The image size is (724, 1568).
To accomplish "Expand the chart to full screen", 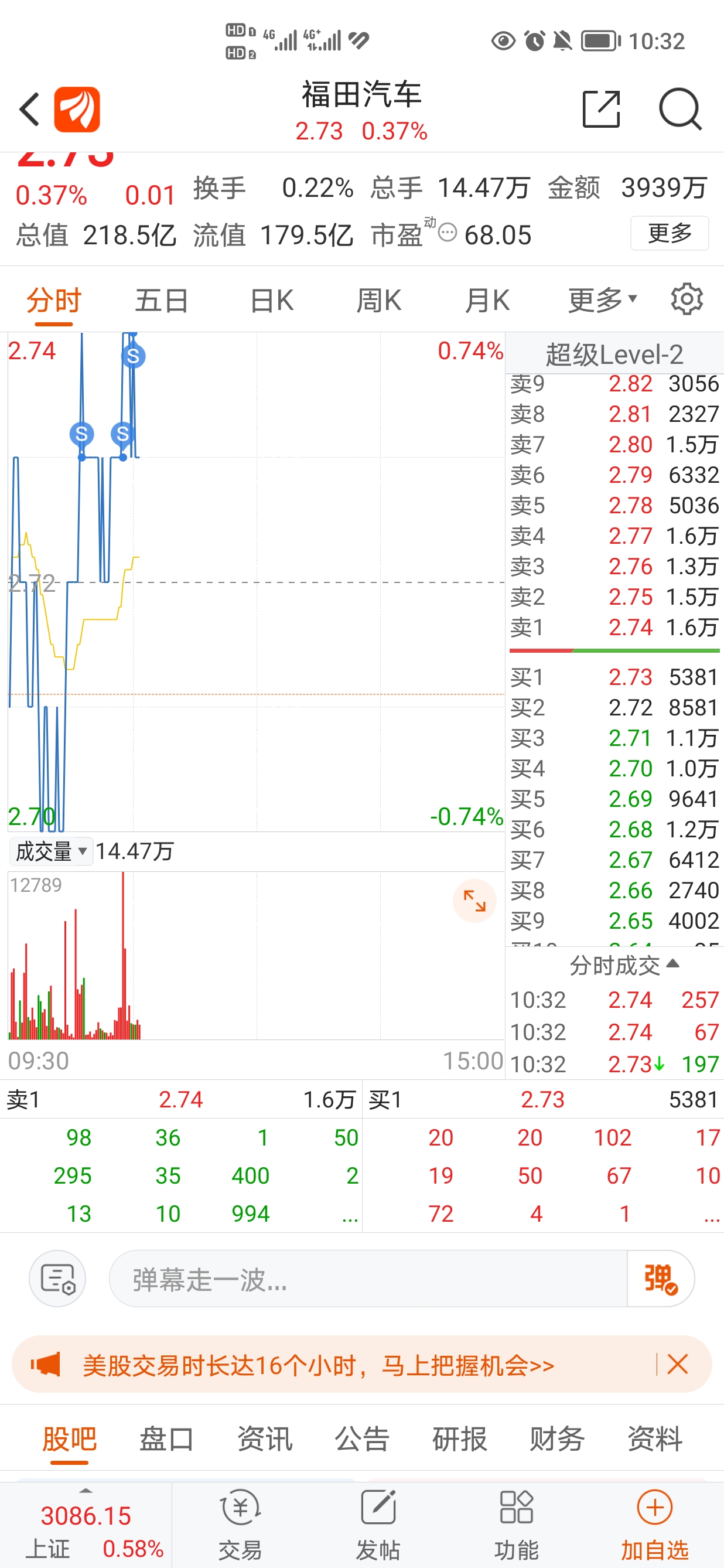I will click(x=474, y=900).
